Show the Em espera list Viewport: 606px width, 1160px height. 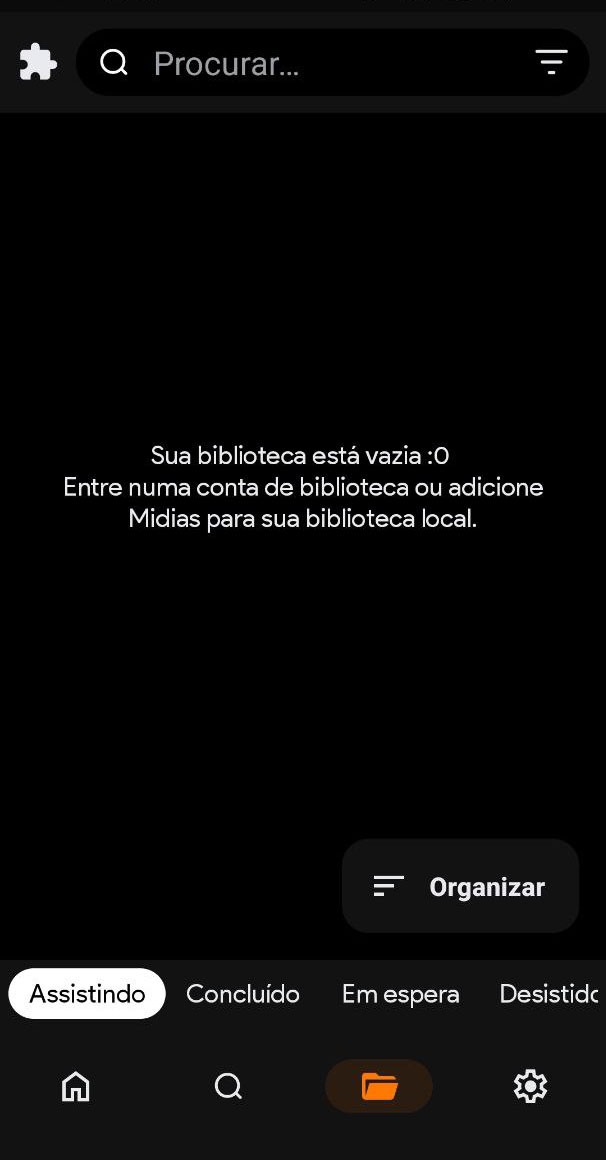[x=400, y=994]
